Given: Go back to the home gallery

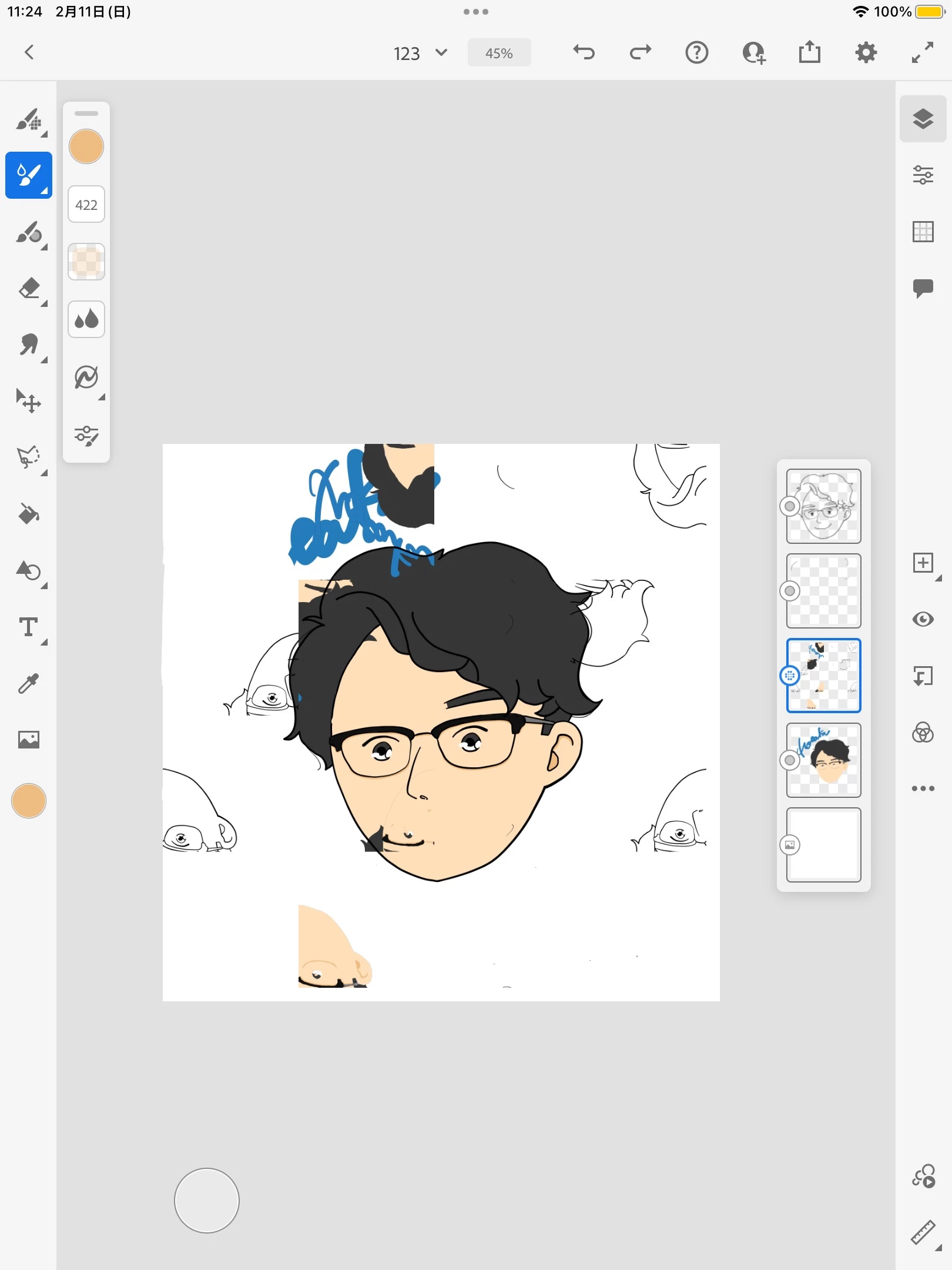Looking at the screenshot, I should pos(29,52).
